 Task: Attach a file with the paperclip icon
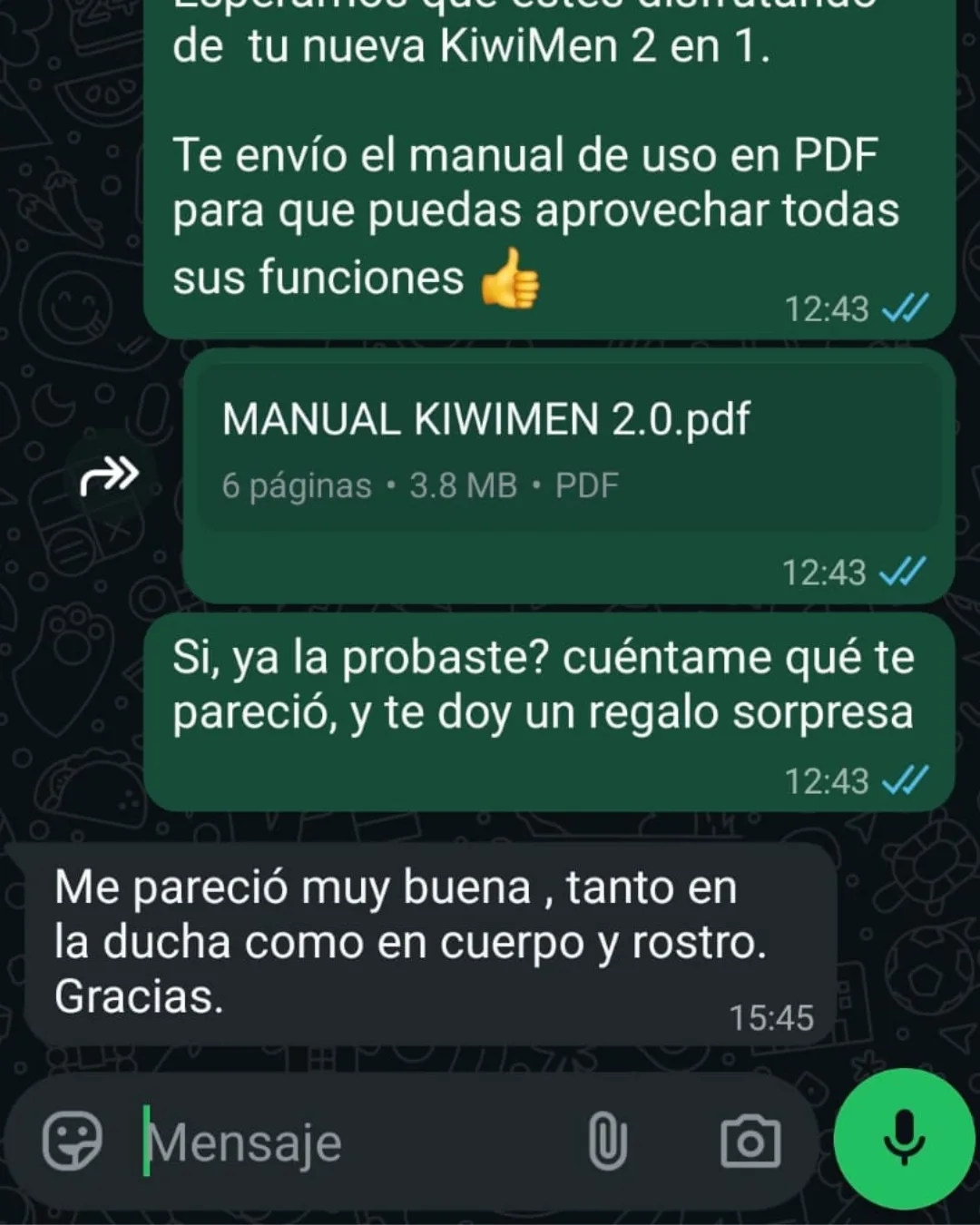pos(607,1142)
